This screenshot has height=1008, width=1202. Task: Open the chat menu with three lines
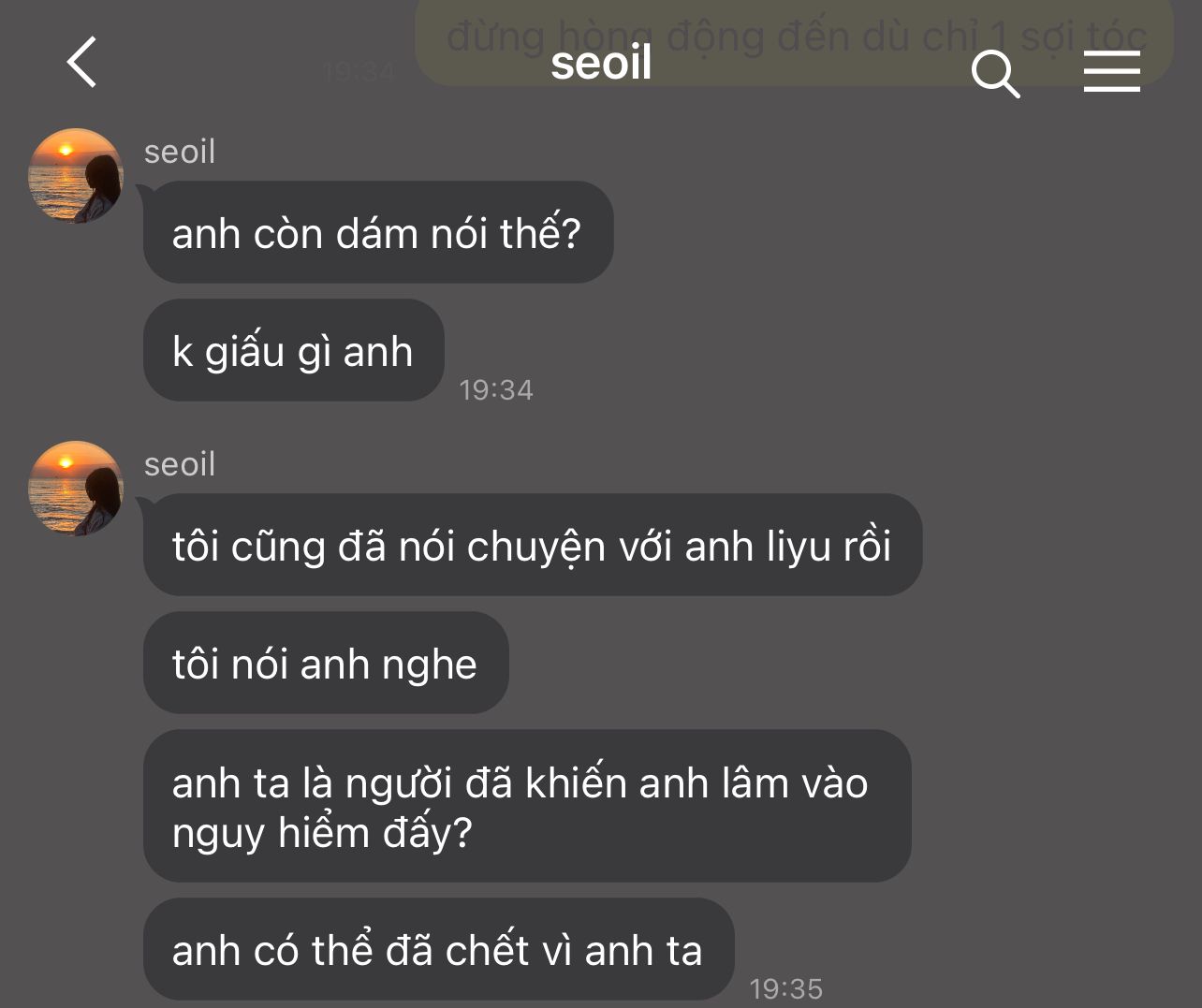tap(1111, 71)
